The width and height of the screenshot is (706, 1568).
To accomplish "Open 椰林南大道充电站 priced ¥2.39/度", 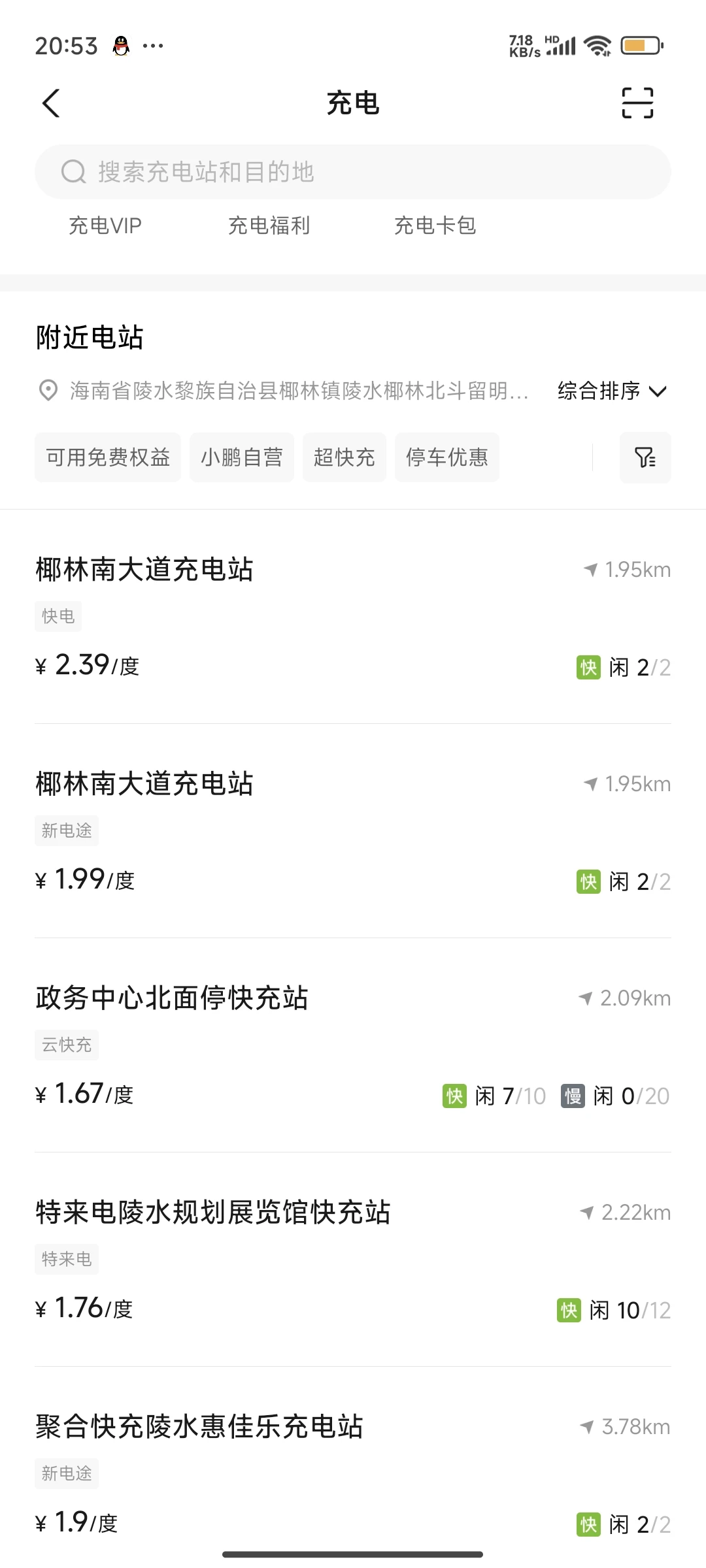I will tap(353, 617).
